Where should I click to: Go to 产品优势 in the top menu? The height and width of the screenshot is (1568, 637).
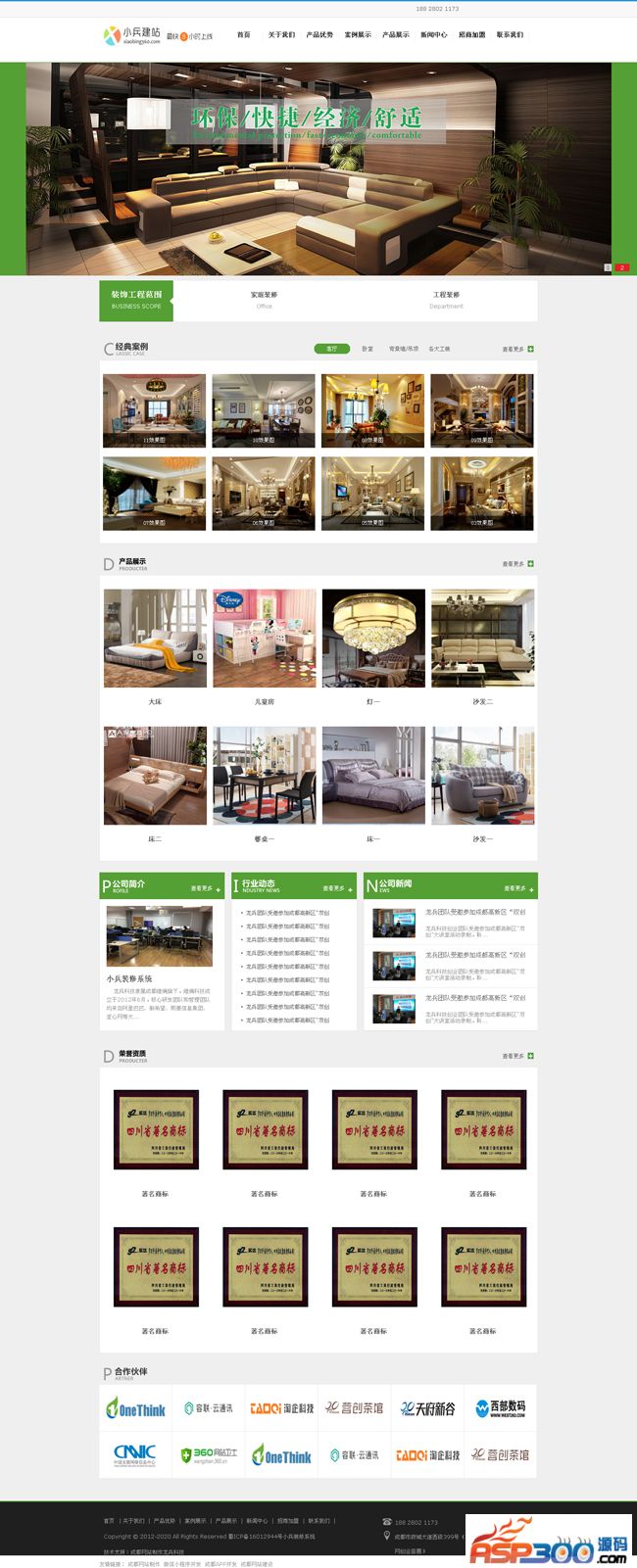319,34
